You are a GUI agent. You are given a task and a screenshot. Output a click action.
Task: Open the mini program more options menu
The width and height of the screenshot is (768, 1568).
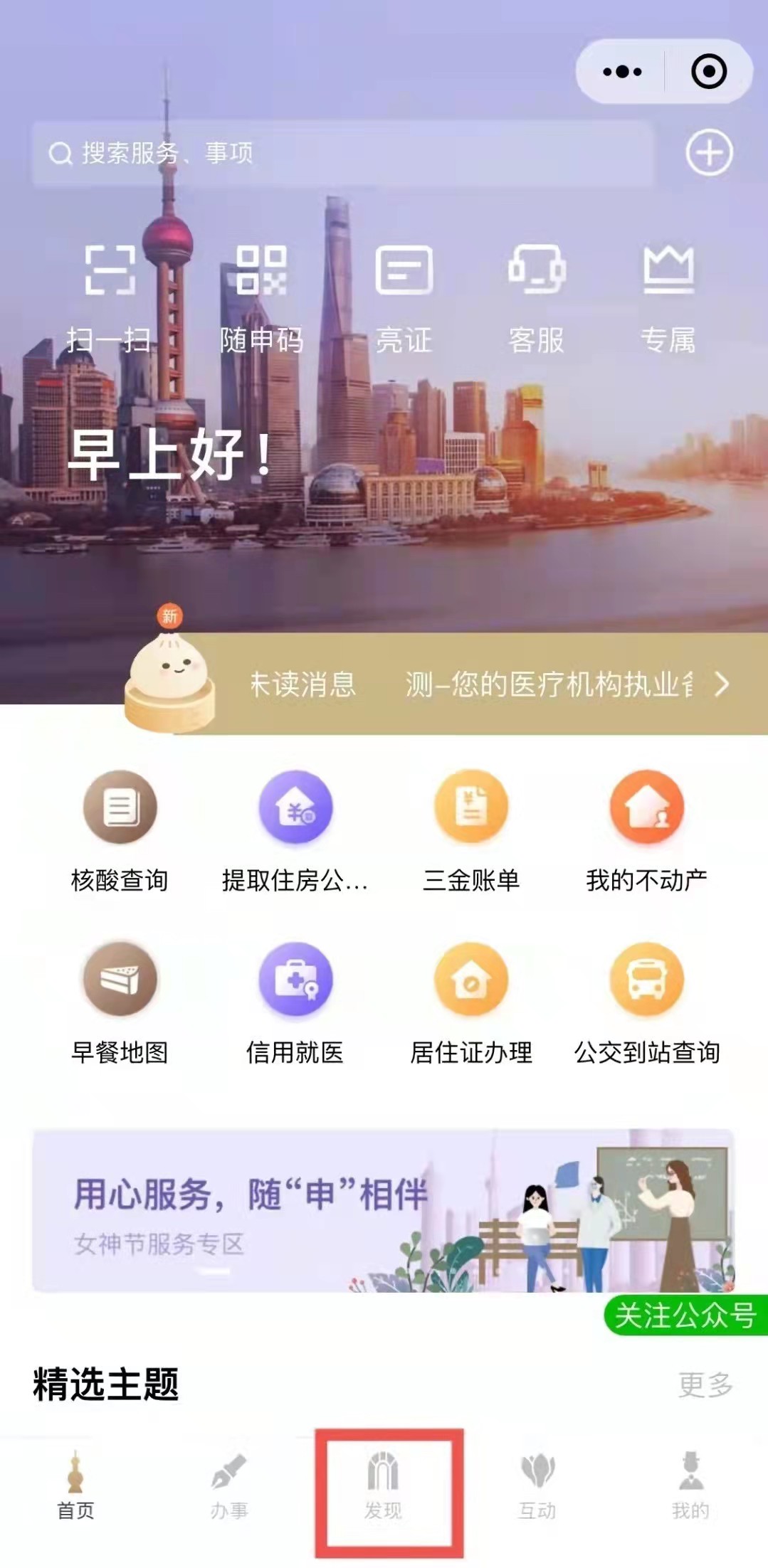tap(621, 71)
